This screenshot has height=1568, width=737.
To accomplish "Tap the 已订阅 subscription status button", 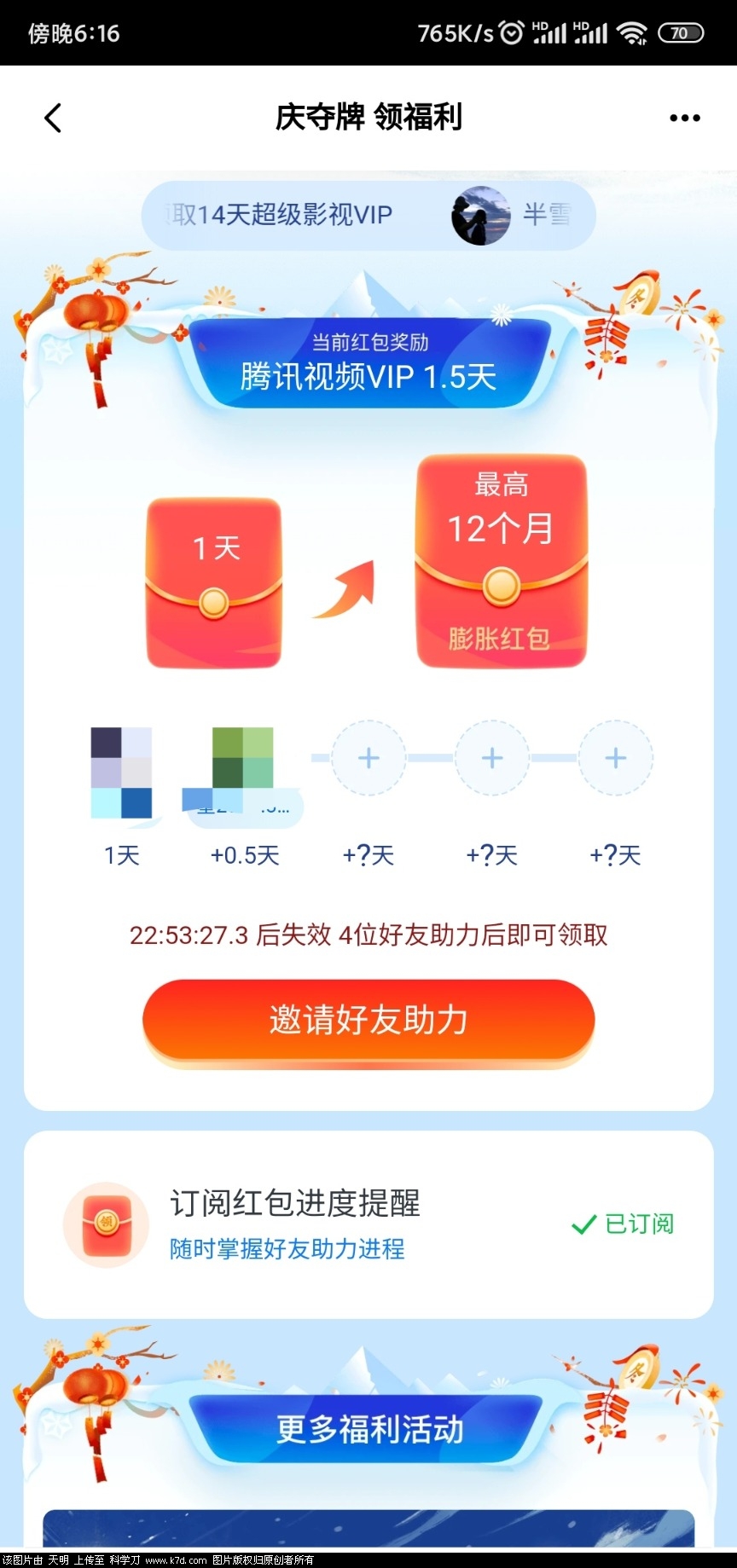I will click(x=624, y=1224).
